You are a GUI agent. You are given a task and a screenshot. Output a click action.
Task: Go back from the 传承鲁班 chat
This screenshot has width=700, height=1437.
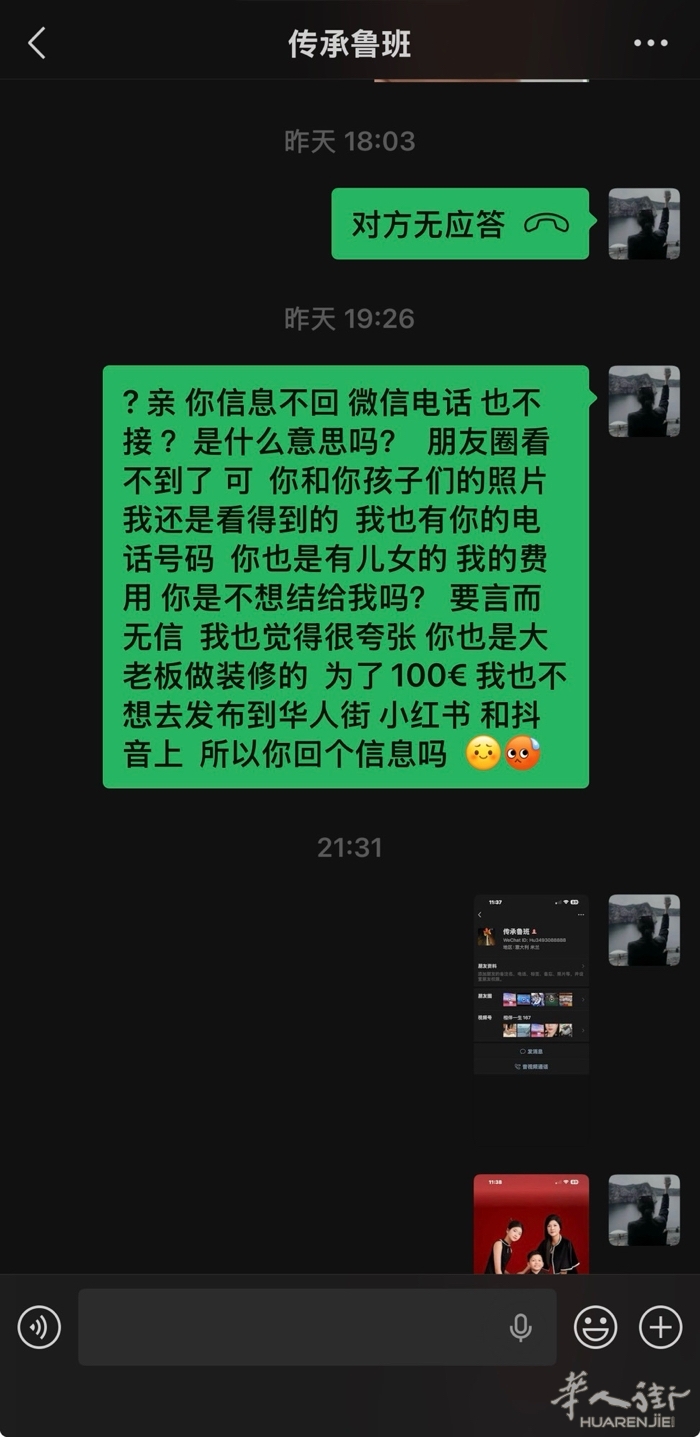[x=37, y=43]
